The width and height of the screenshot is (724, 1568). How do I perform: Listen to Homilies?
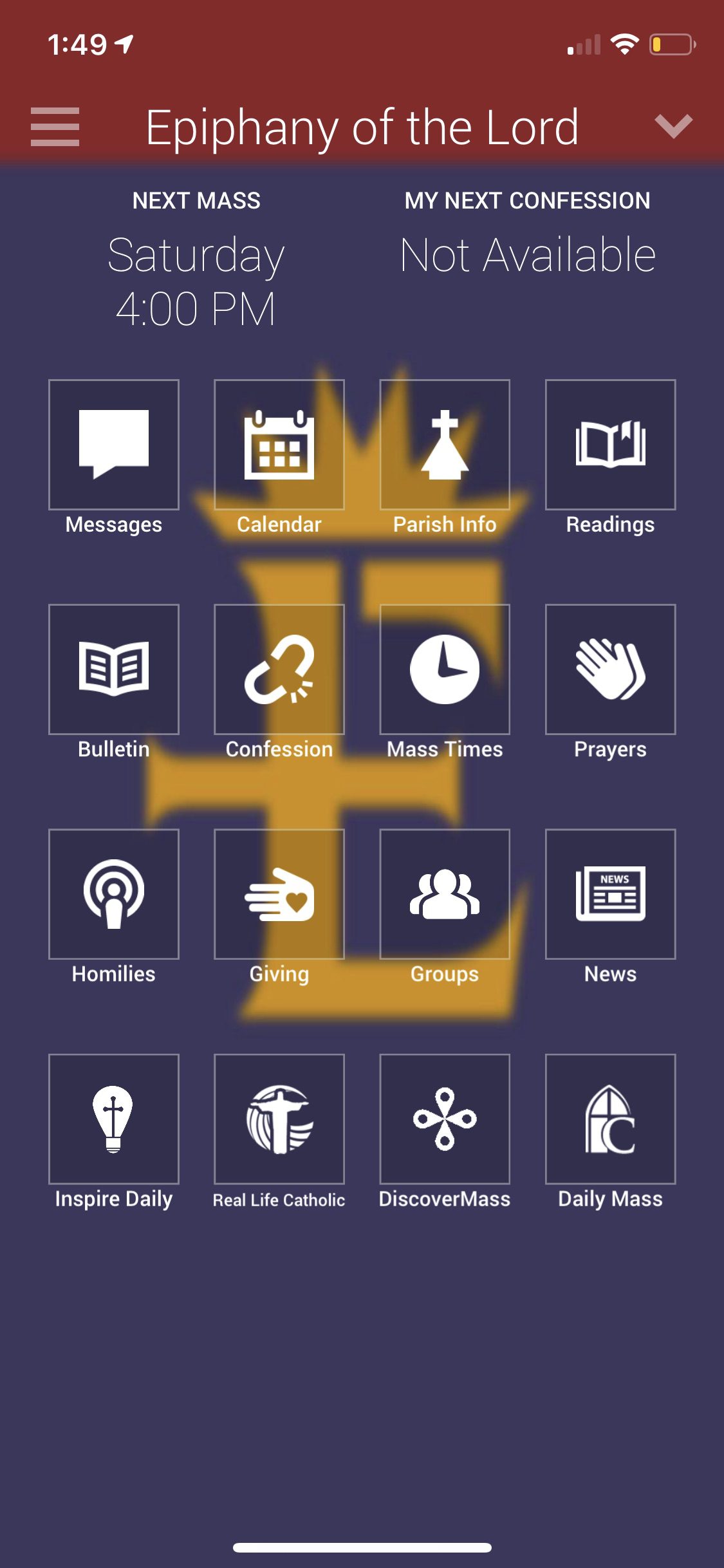pyautogui.click(x=113, y=895)
